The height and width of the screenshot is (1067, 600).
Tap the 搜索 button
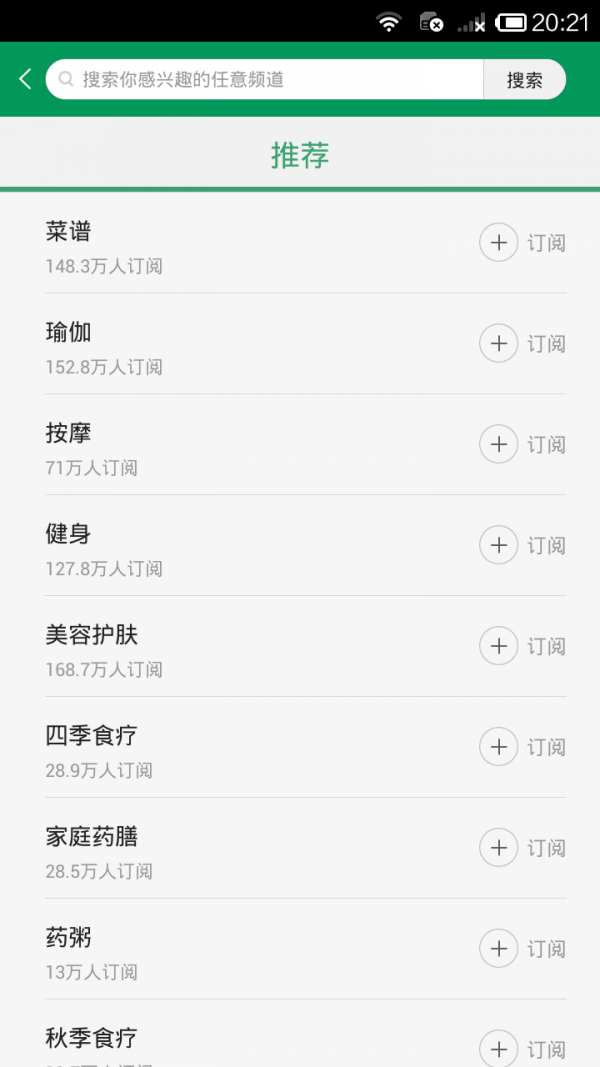[x=524, y=80]
